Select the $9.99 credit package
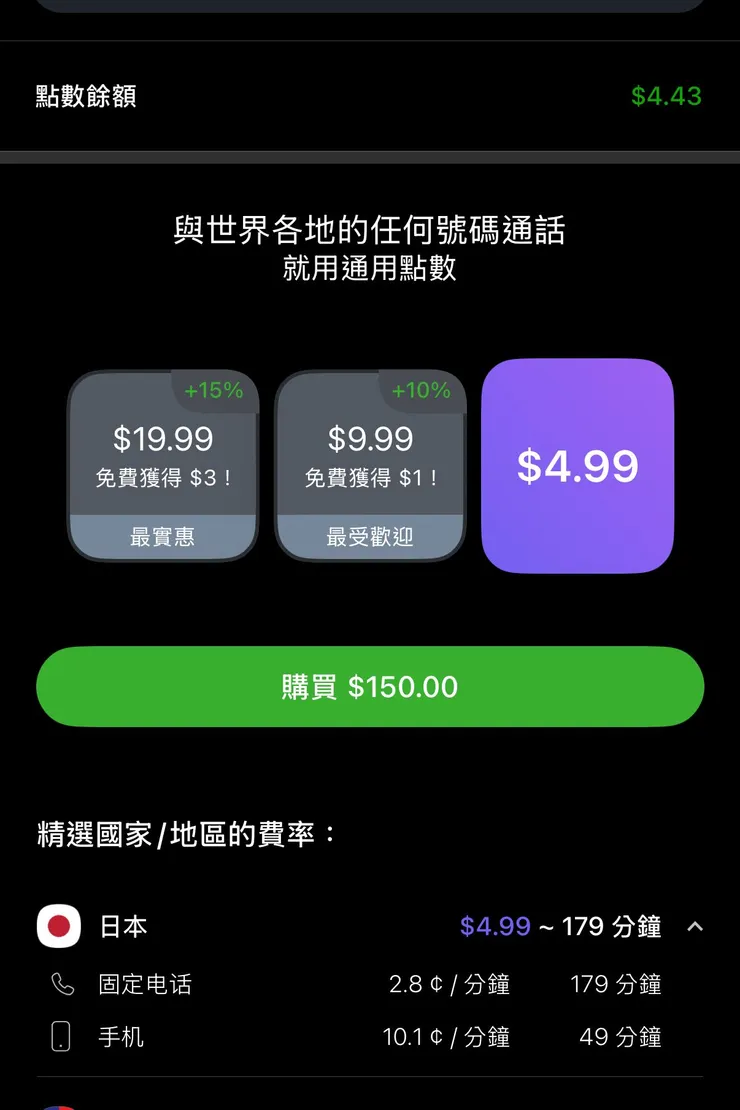This screenshot has height=1110, width=740. 370,465
